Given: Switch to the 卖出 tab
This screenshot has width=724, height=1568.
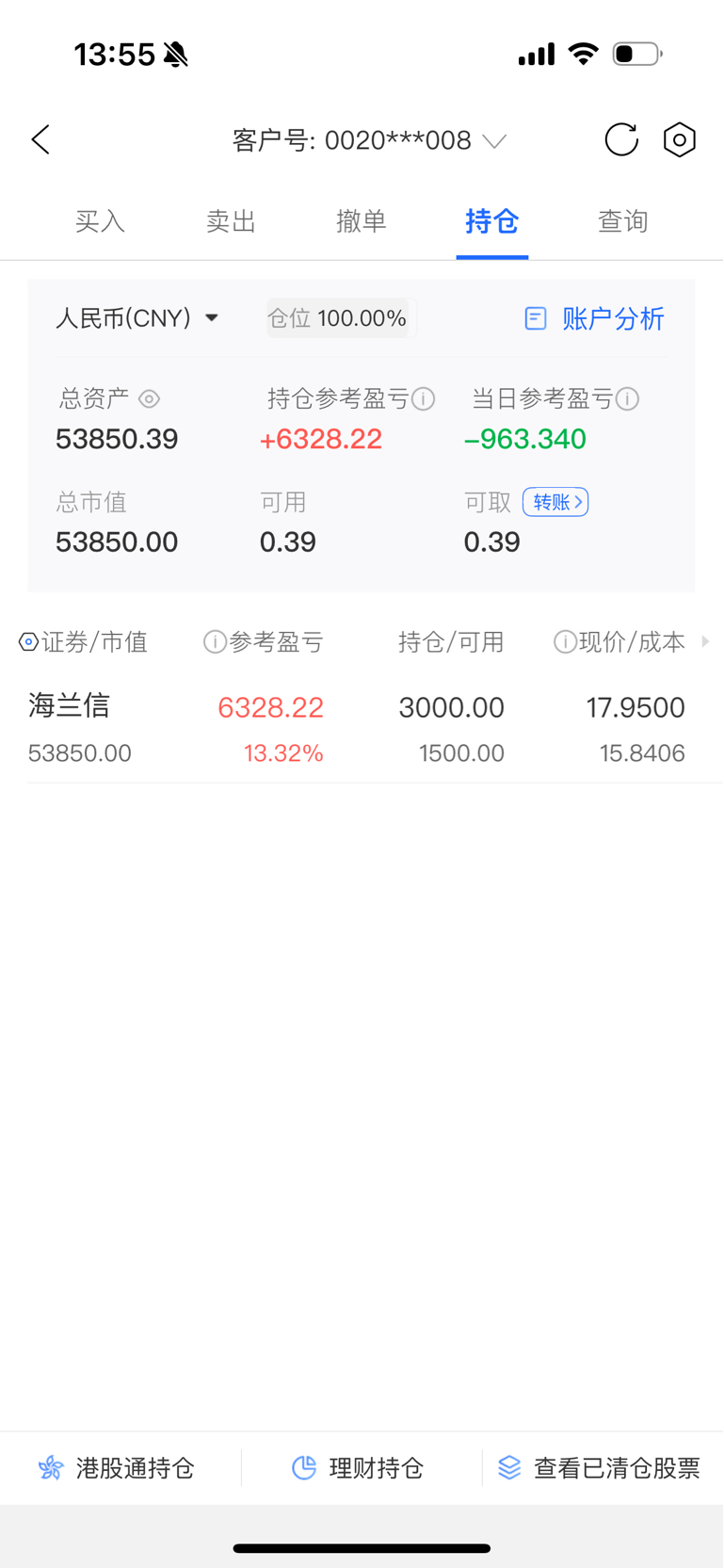Looking at the screenshot, I should coord(231,221).
